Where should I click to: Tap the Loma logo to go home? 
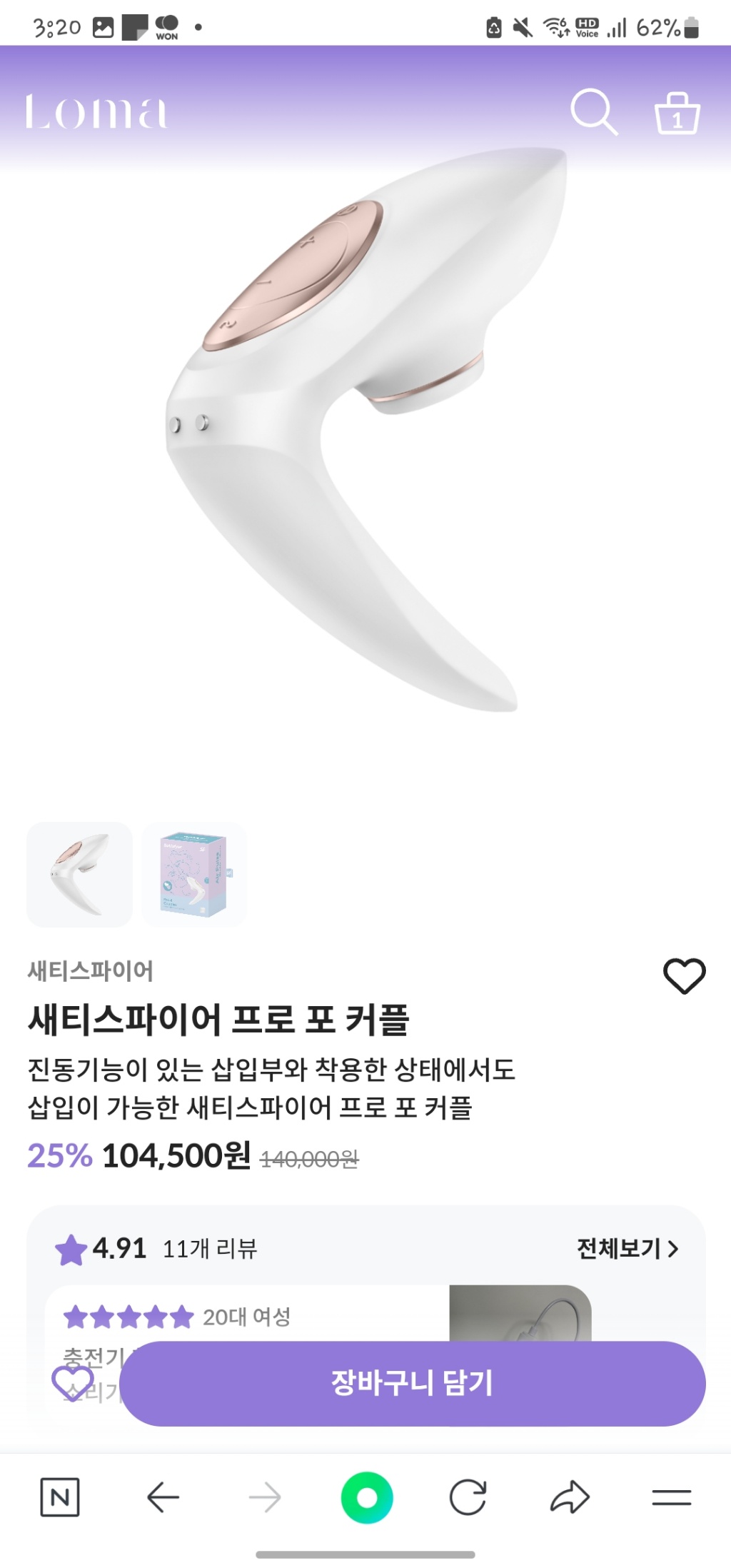[96, 113]
